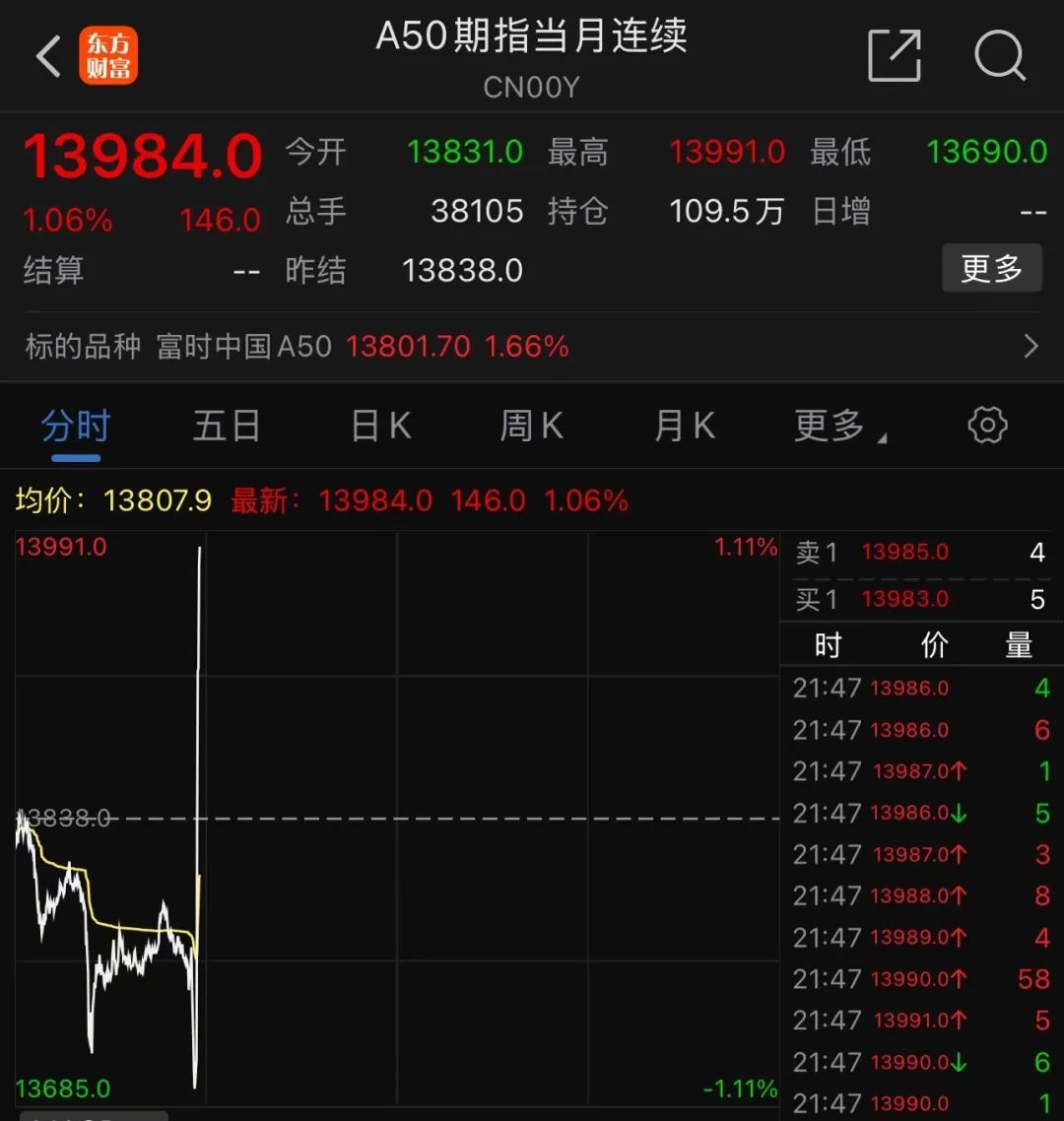Open chart settings gear icon

(987, 426)
